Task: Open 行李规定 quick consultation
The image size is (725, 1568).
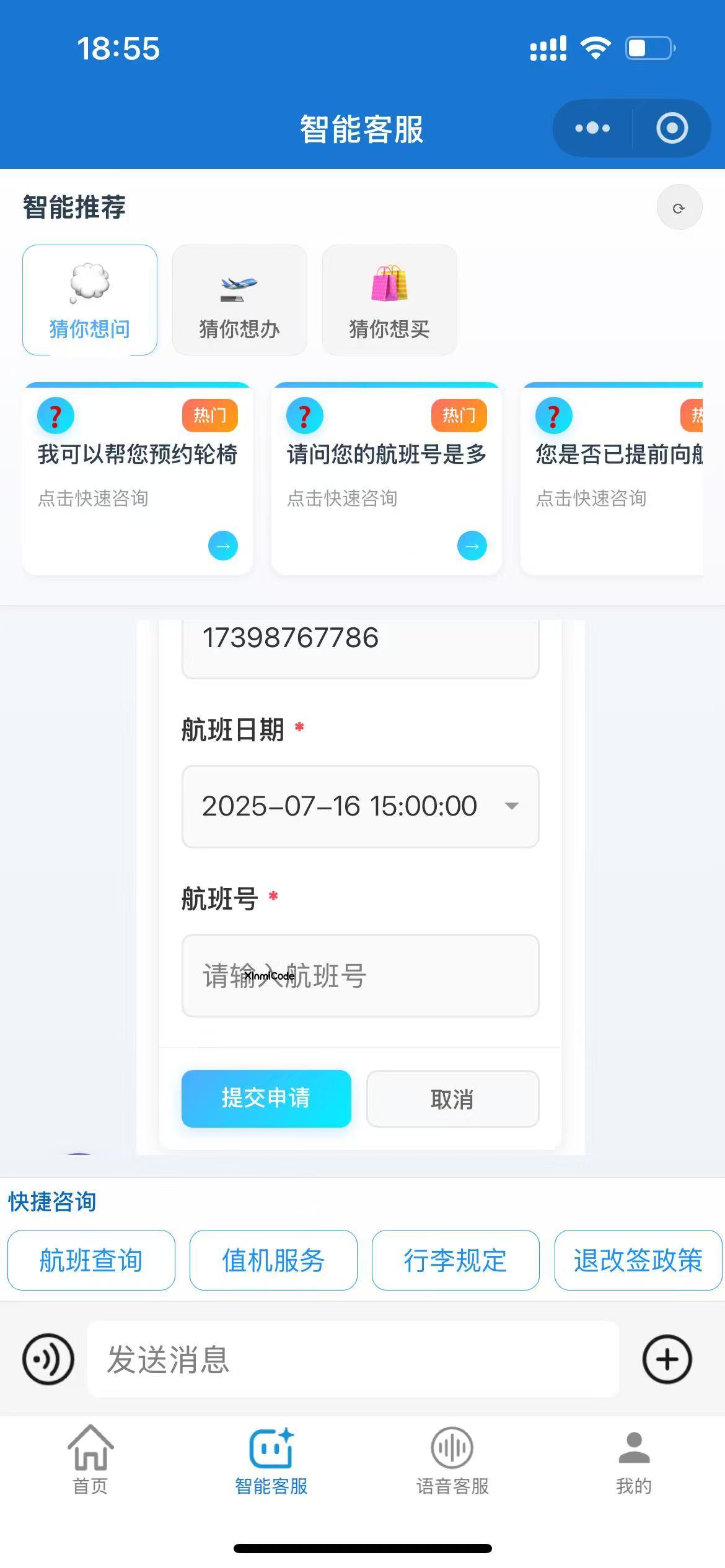Action: [x=455, y=1260]
